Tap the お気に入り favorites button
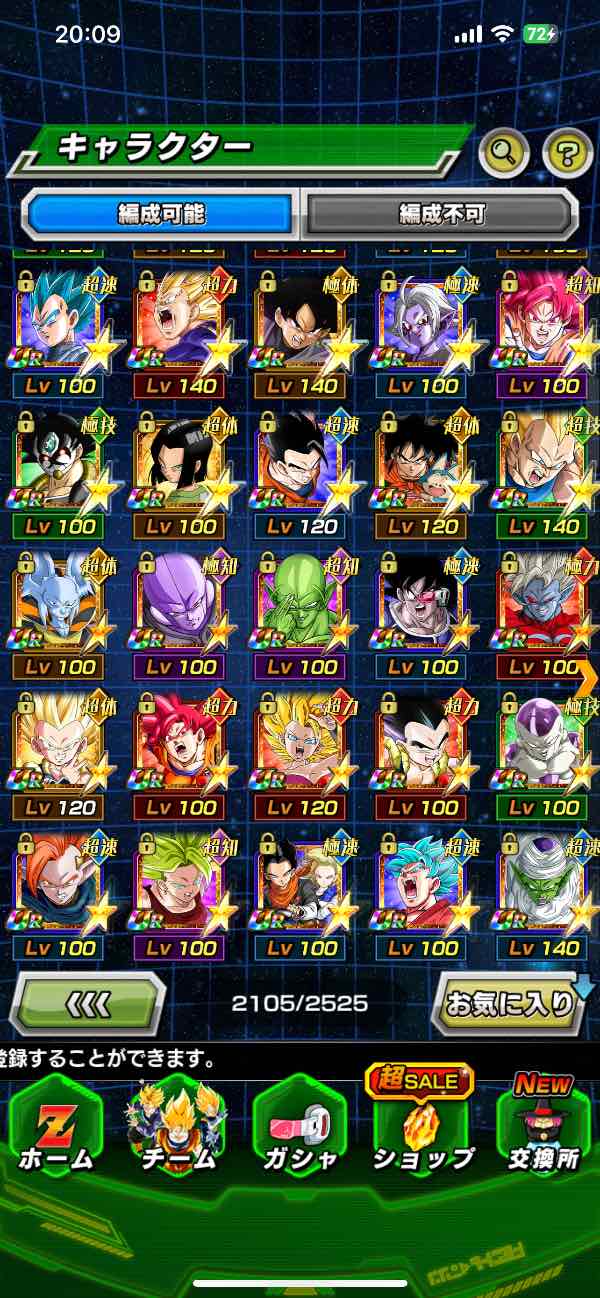600x1298 pixels. 511,1003
